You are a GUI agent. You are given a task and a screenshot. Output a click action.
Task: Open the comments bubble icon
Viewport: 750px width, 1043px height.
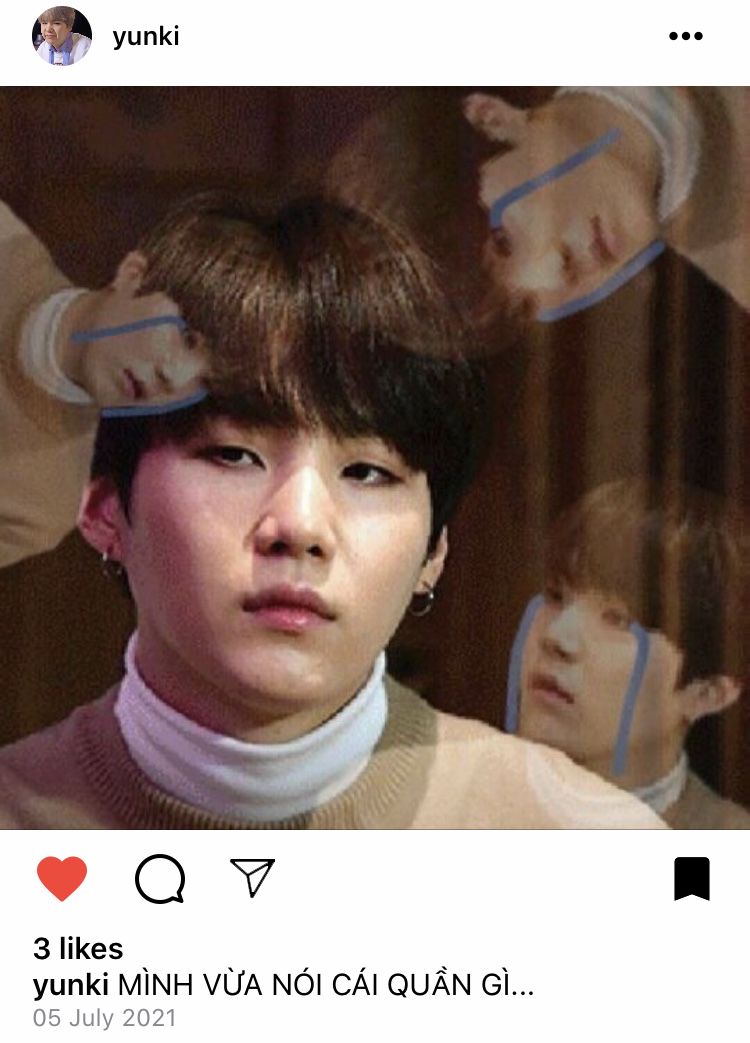click(160, 880)
